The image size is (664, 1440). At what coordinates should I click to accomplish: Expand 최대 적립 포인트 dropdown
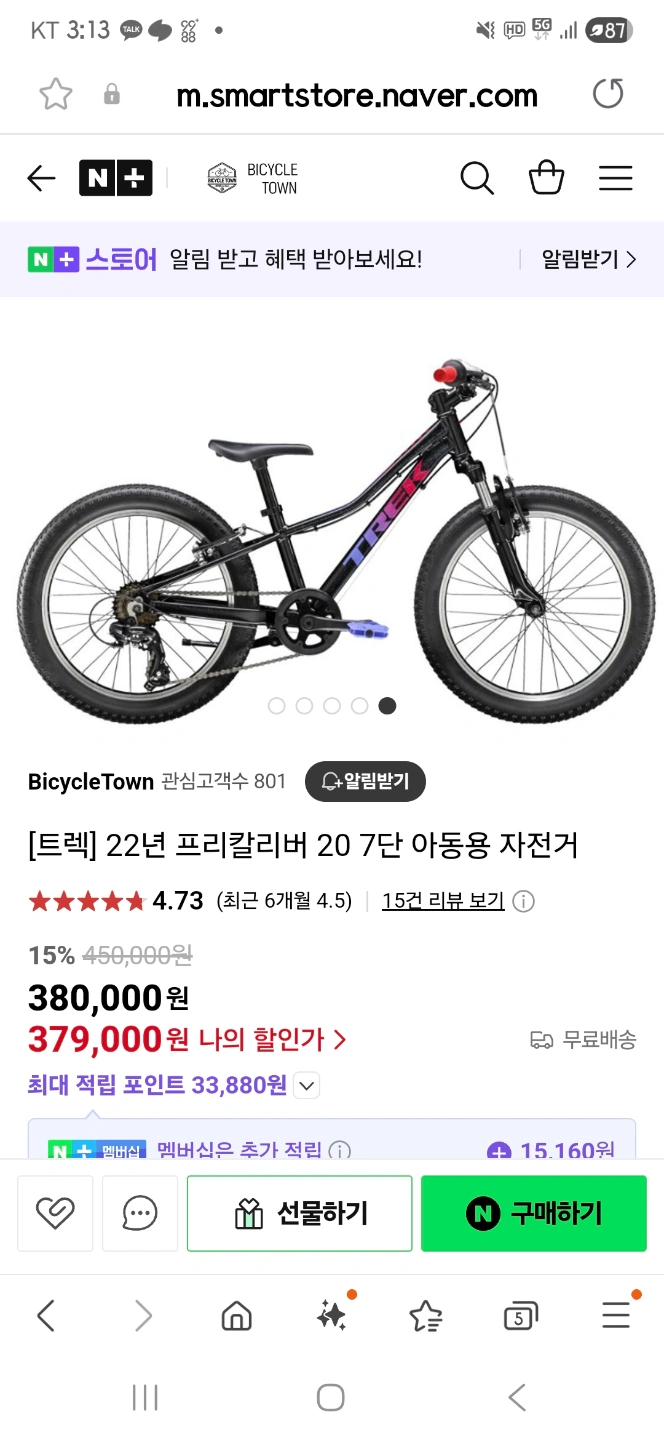tap(307, 1085)
